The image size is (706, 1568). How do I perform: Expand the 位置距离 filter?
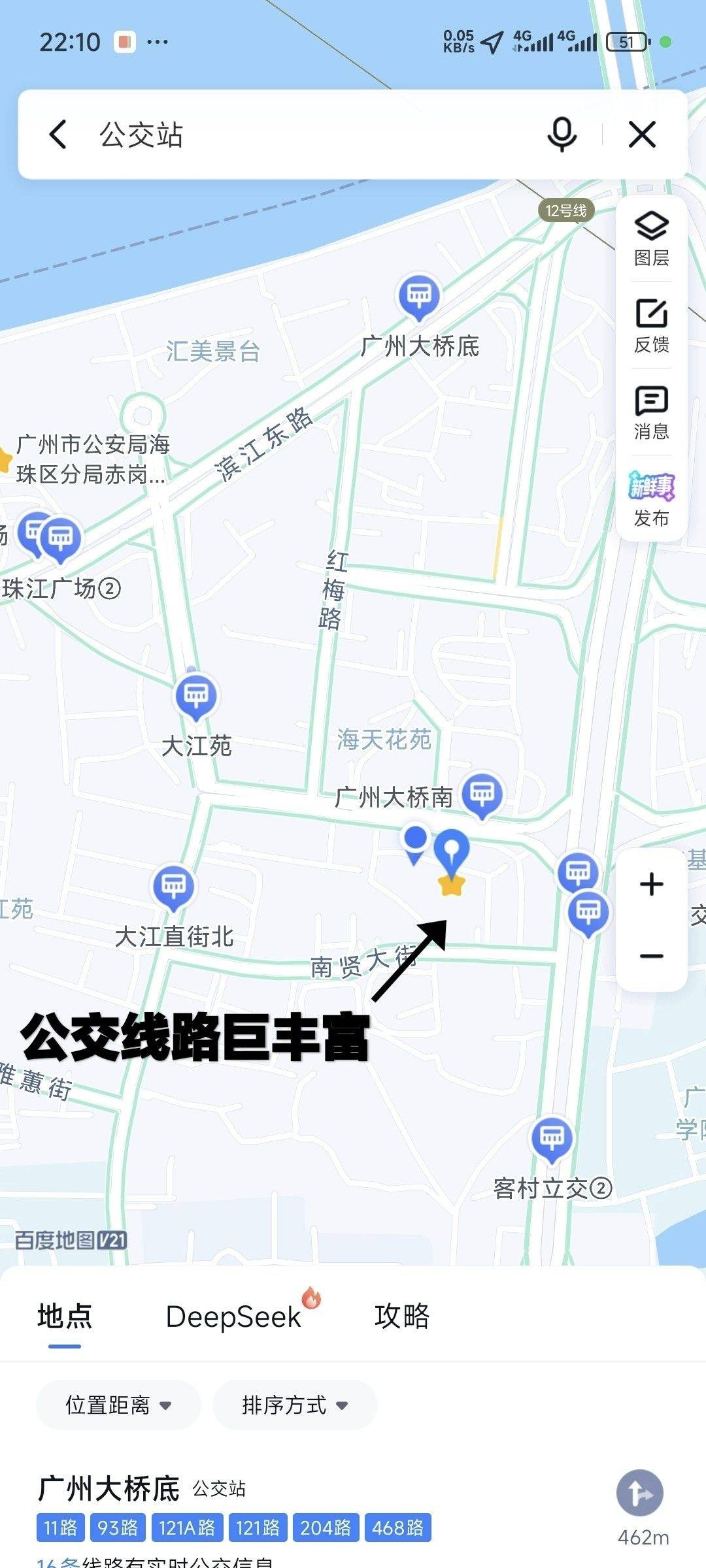[x=118, y=1405]
